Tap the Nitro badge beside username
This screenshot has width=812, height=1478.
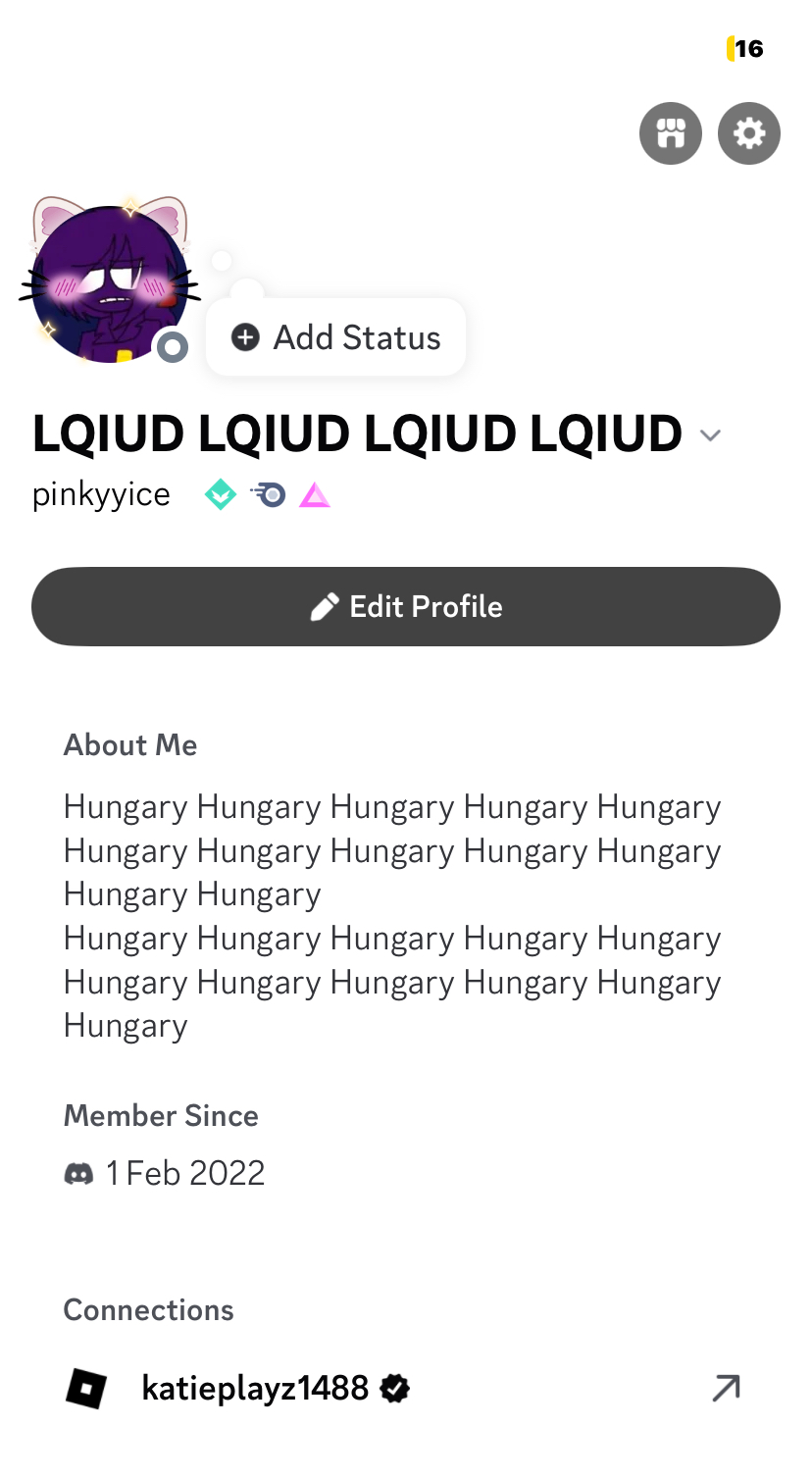pos(268,494)
